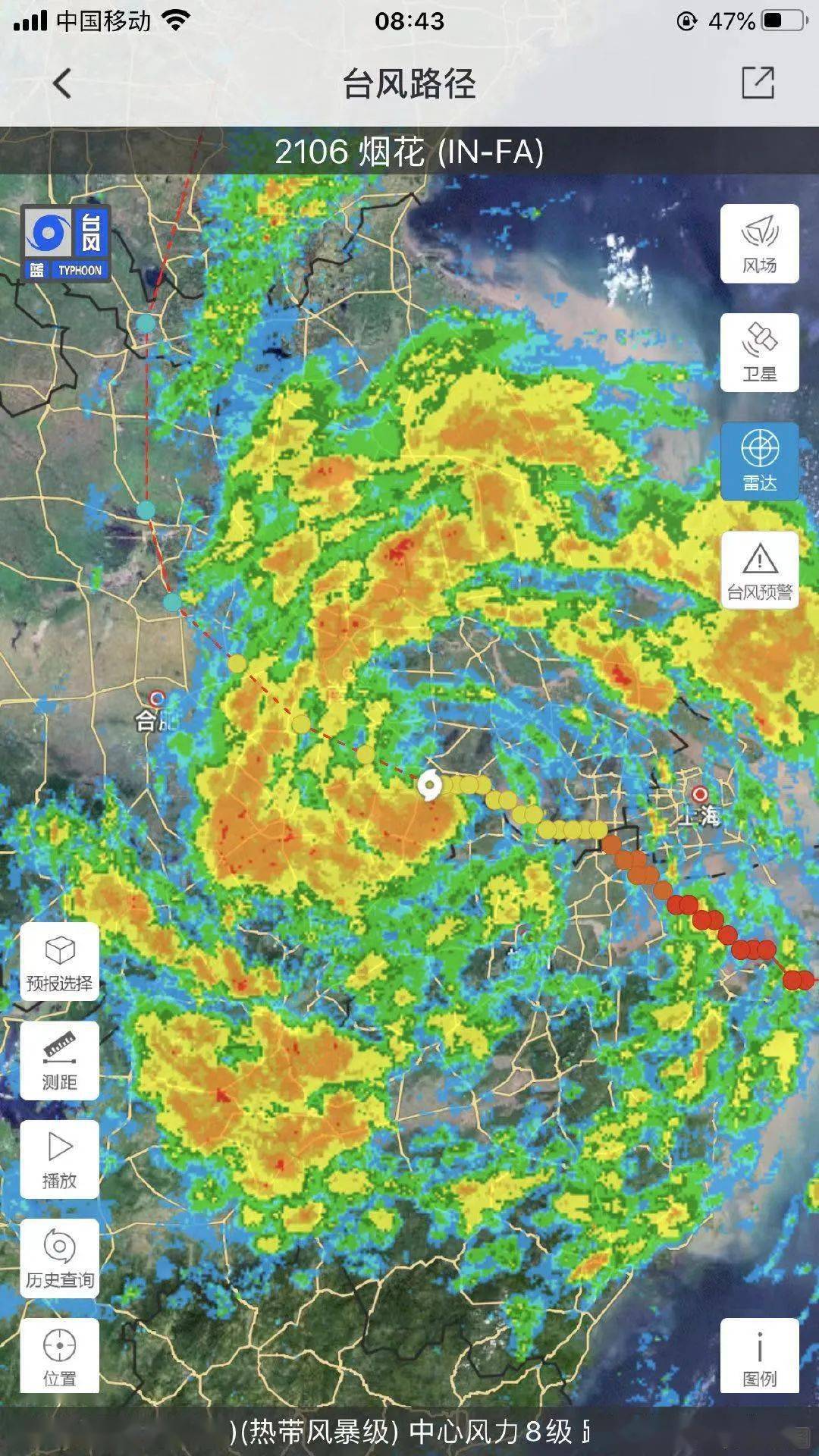Tap the current typhoon center marker
Viewport: 819px width, 1456px height.
click(x=429, y=785)
